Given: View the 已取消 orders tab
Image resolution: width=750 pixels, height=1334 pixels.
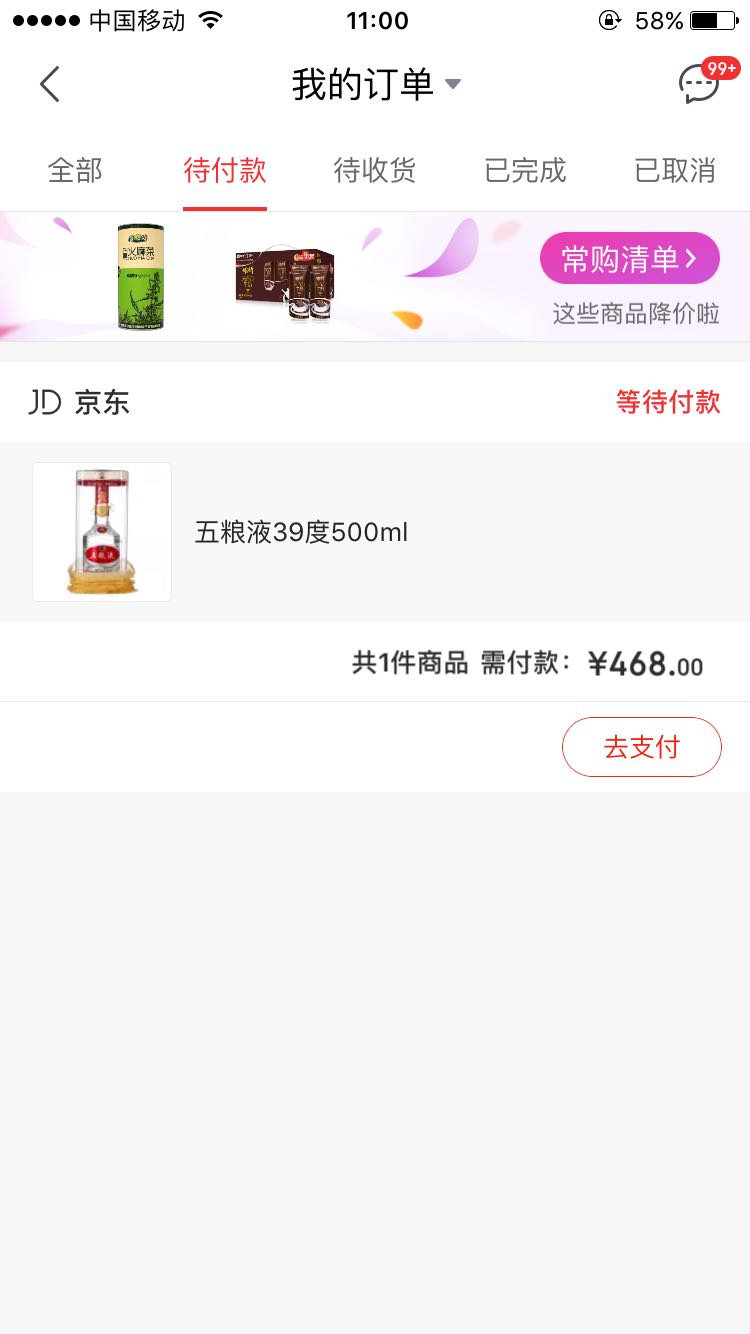Looking at the screenshot, I should pyautogui.click(x=675, y=171).
